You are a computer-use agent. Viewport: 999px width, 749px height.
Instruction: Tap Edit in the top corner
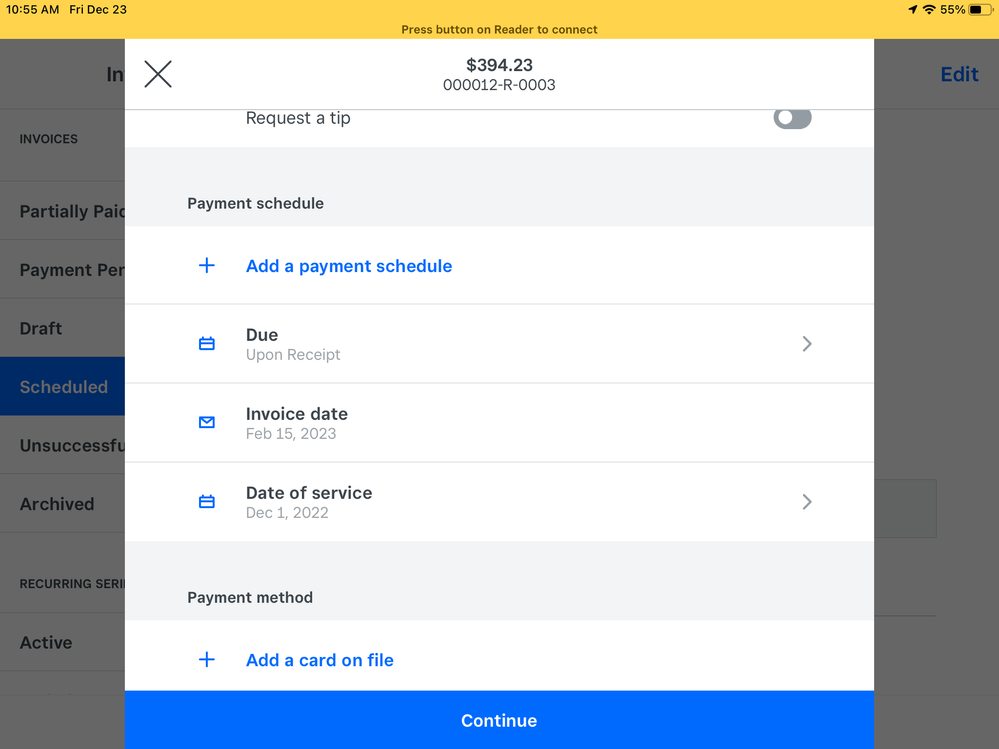(x=959, y=74)
